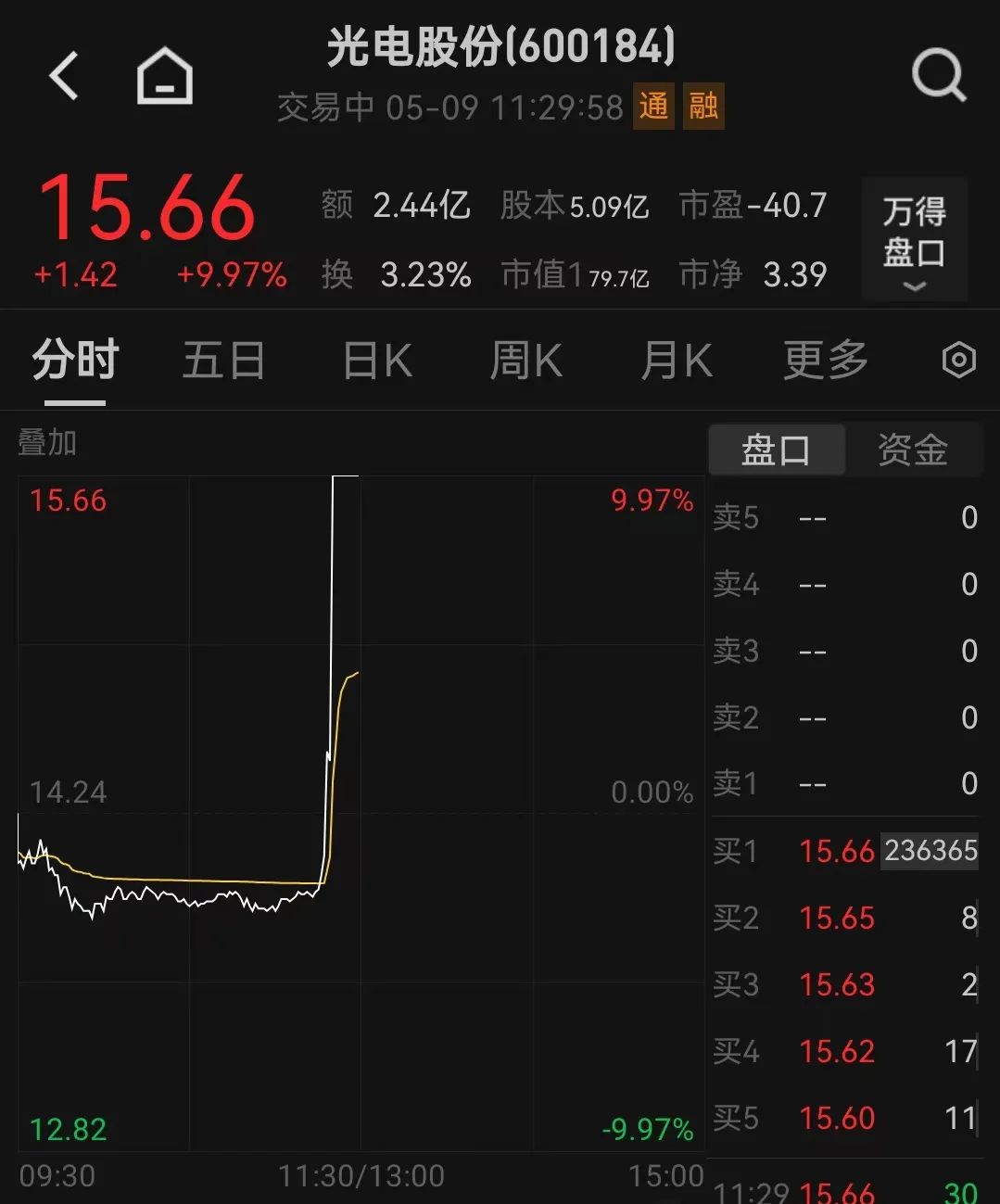Open chart settings hexagon icon

958,360
